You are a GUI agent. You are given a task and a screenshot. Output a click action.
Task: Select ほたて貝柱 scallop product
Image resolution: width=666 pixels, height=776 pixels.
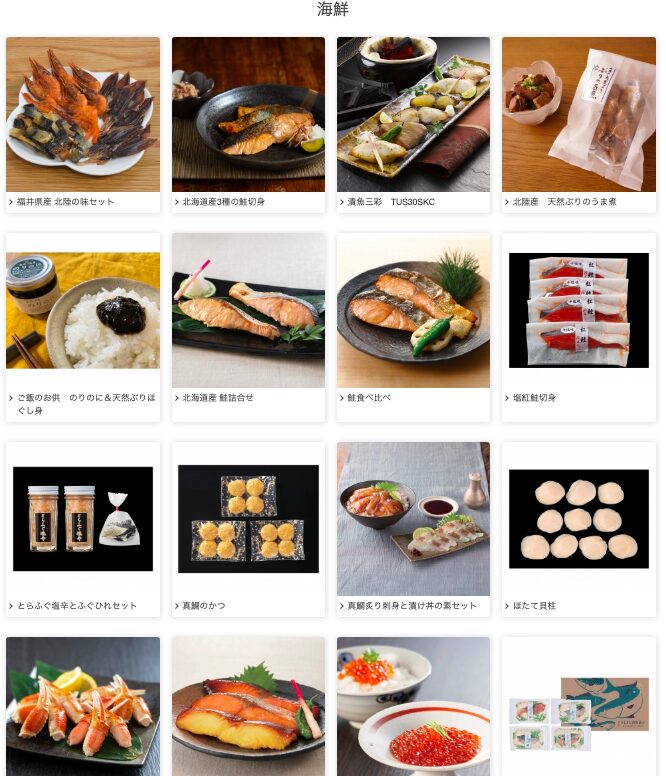coord(578,519)
